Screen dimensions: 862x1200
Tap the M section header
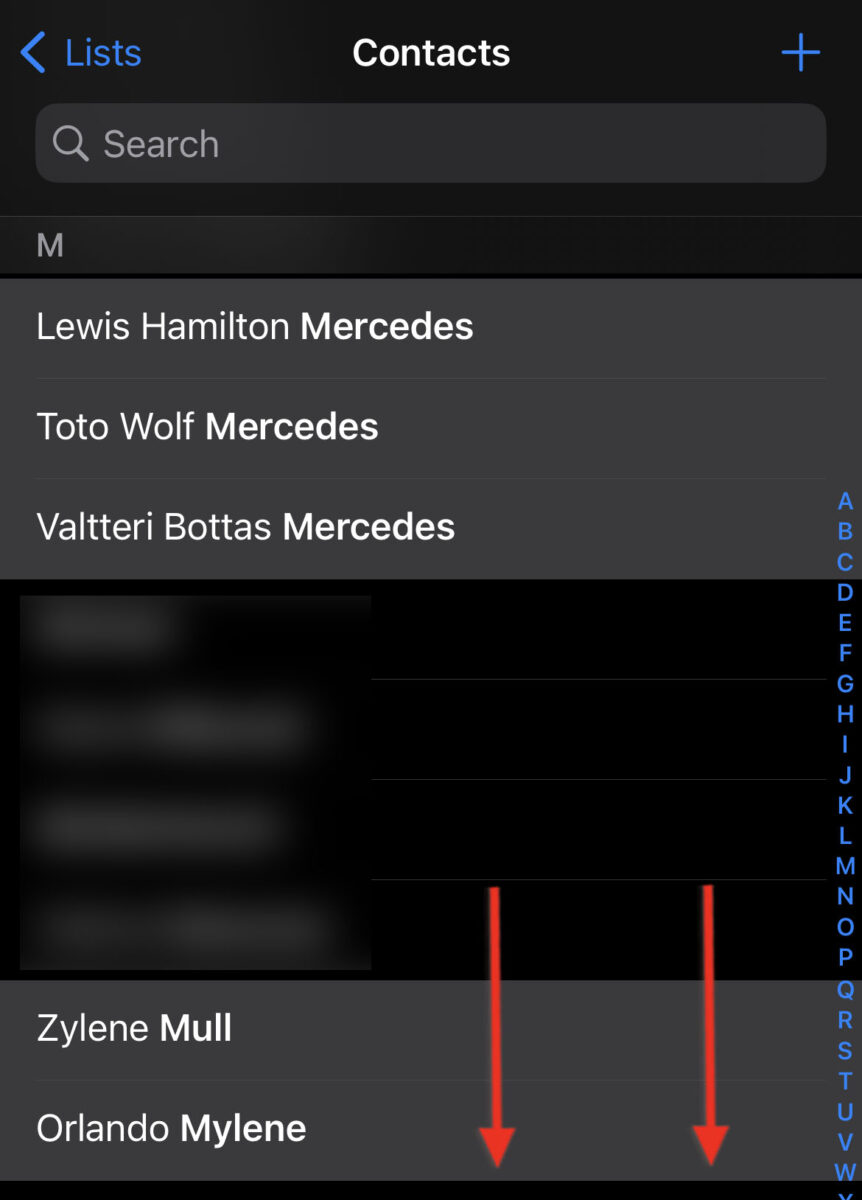coord(49,245)
